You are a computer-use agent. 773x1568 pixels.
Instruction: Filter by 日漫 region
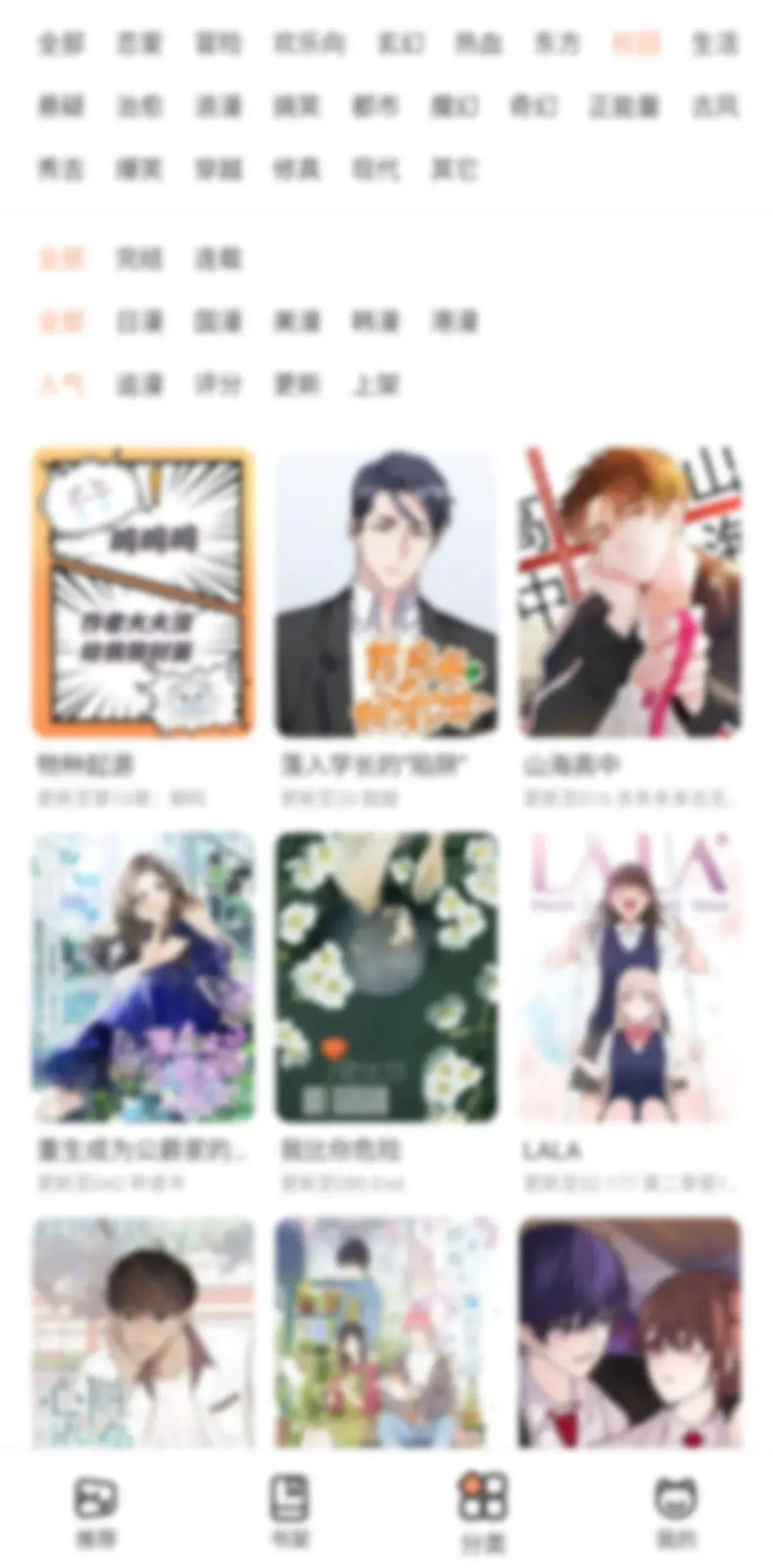[x=140, y=322]
